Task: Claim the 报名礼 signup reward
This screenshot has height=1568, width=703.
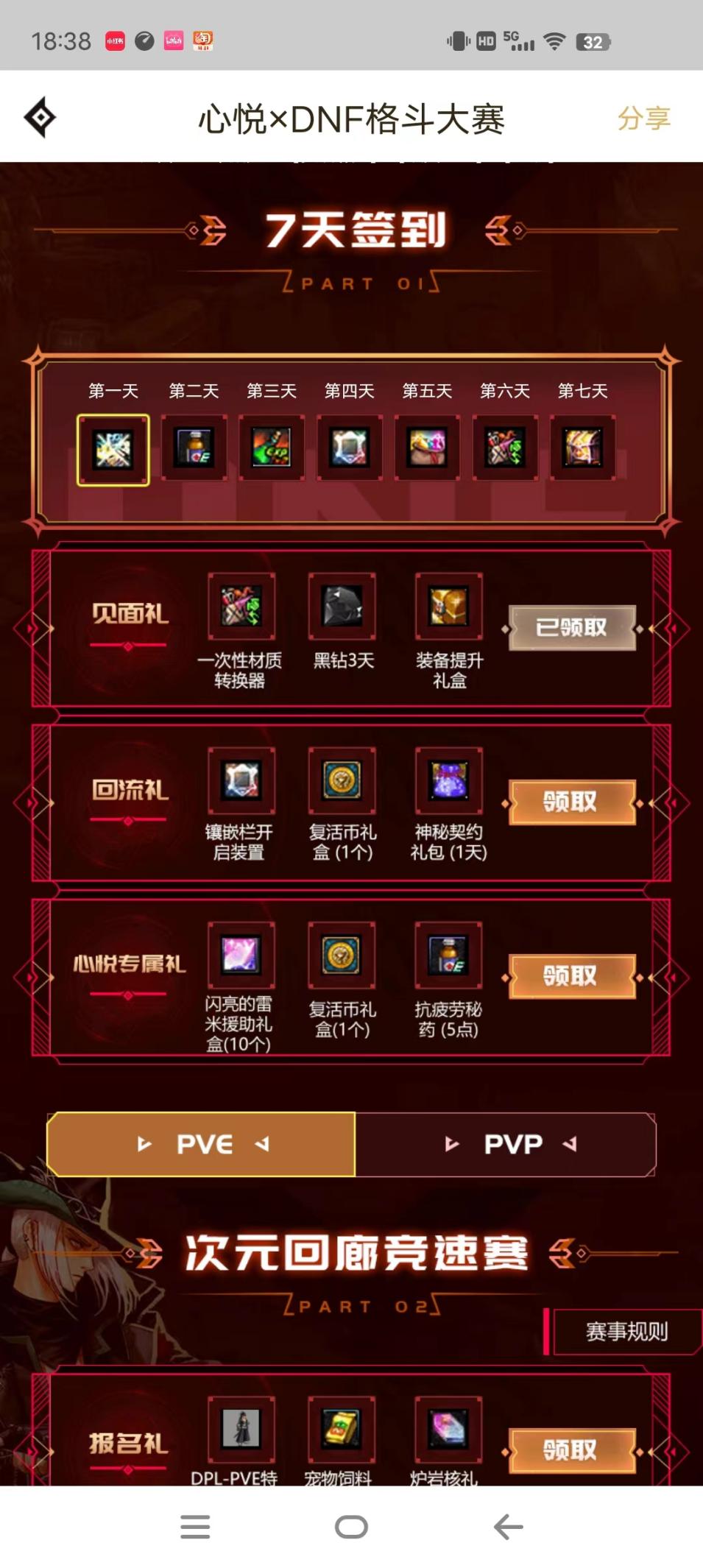Action: [571, 1450]
